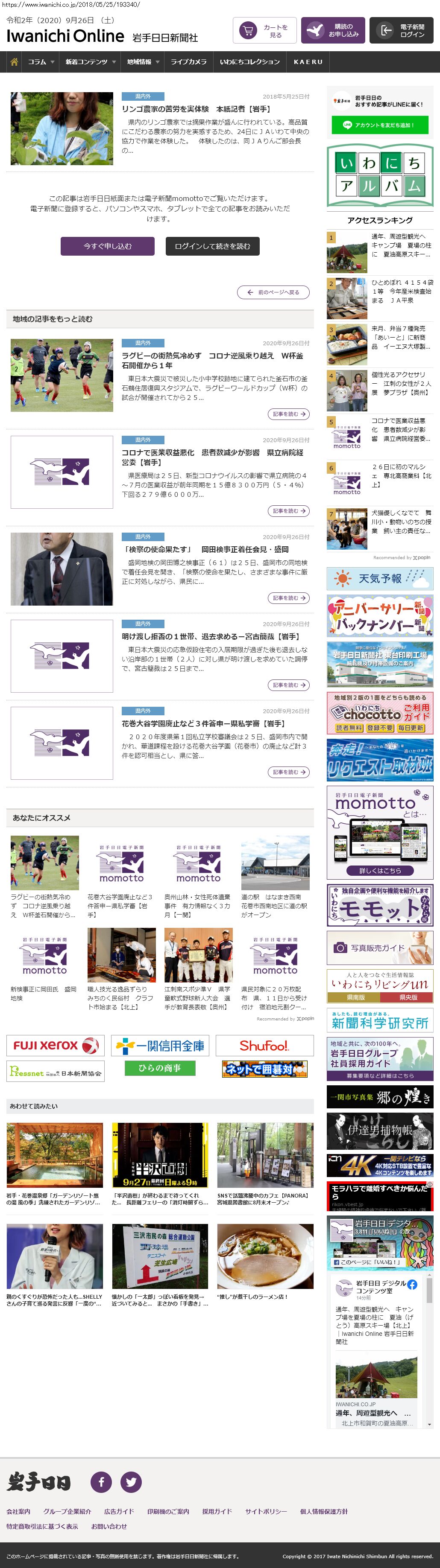Open ライブカメラ page
This screenshot has width=440, height=1568.
pyautogui.click(x=188, y=62)
